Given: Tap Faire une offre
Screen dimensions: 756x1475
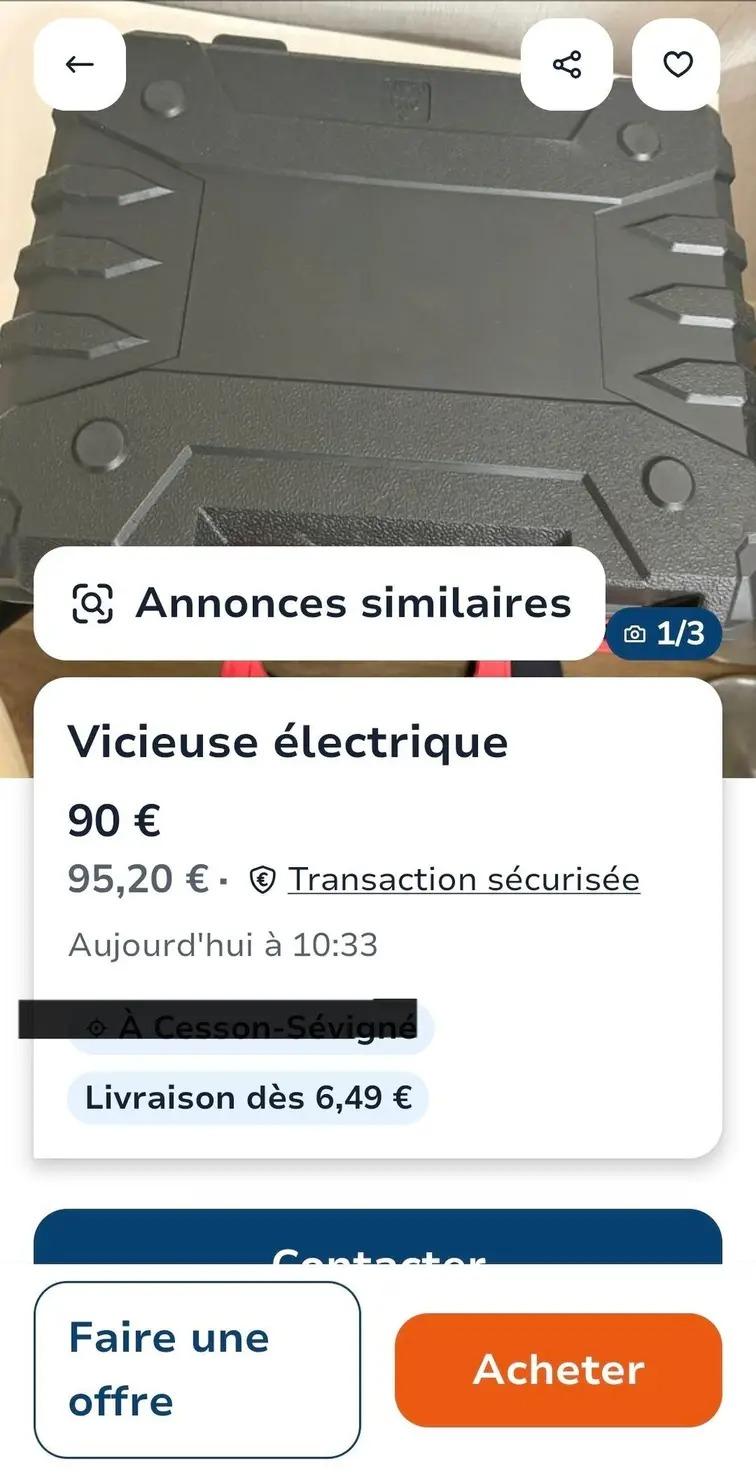Looking at the screenshot, I should point(197,1369).
